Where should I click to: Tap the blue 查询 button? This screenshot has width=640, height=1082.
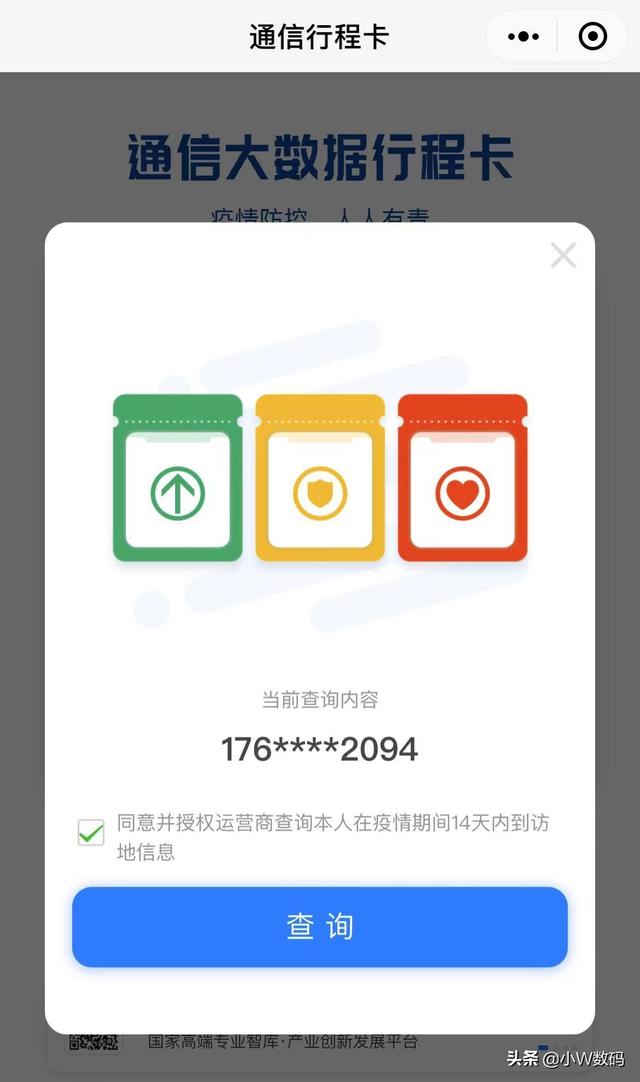pos(320,926)
